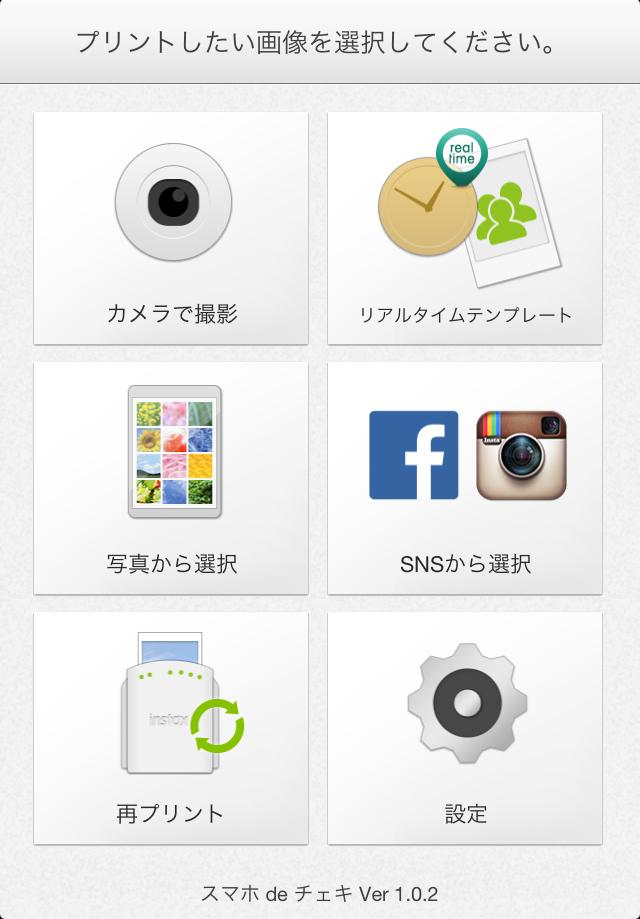Open SNSから選択 tile
This screenshot has width=640, height=919.
tap(465, 479)
